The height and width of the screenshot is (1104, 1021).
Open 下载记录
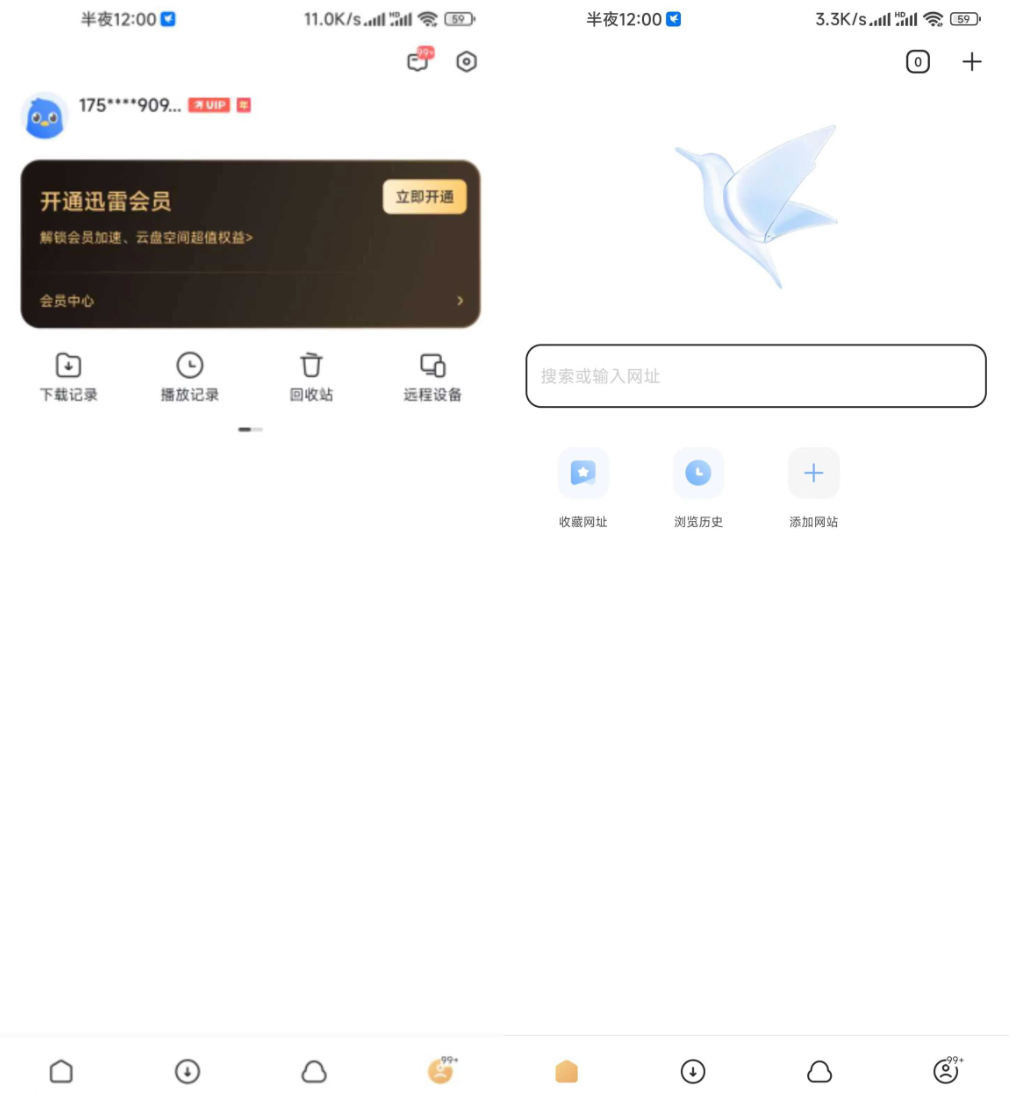point(69,377)
